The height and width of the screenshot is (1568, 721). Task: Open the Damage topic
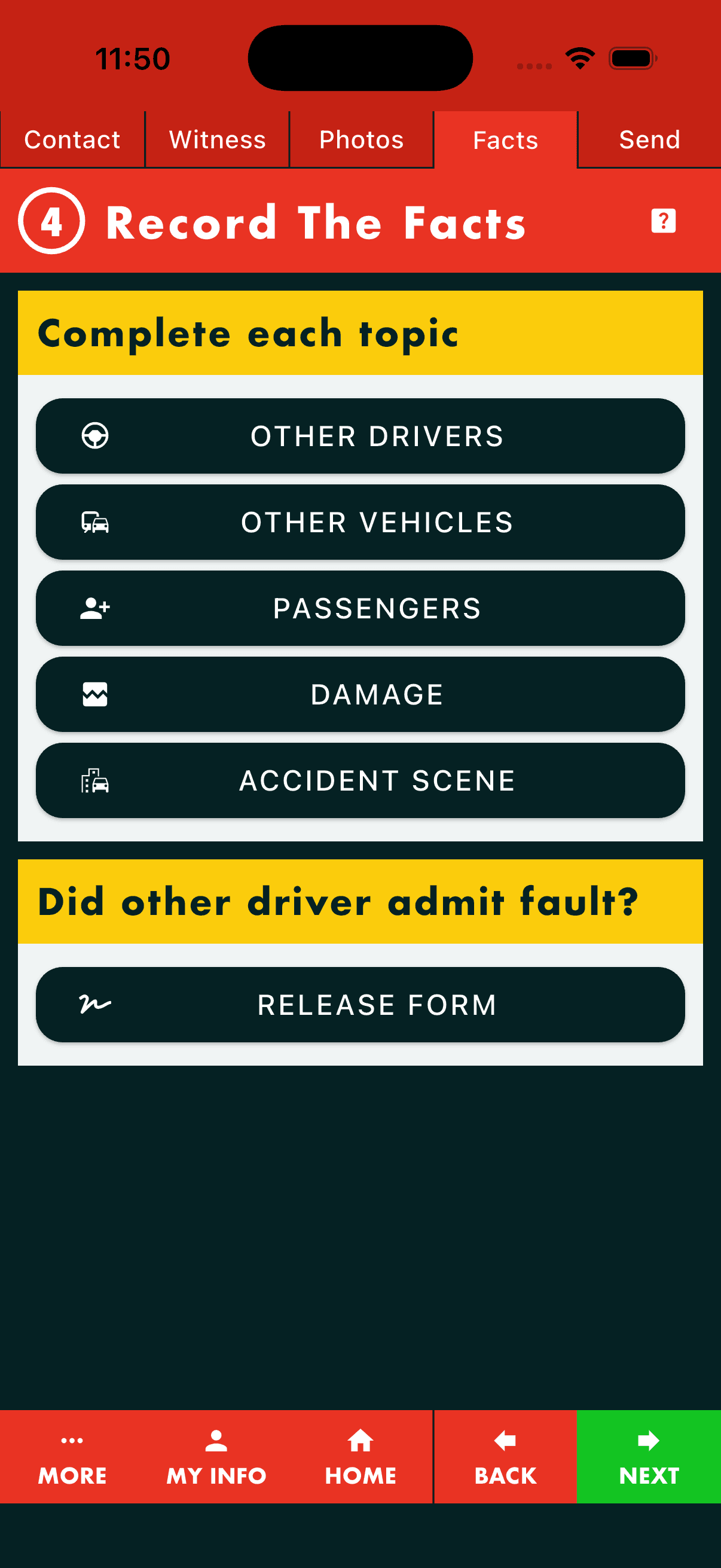(x=360, y=694)
